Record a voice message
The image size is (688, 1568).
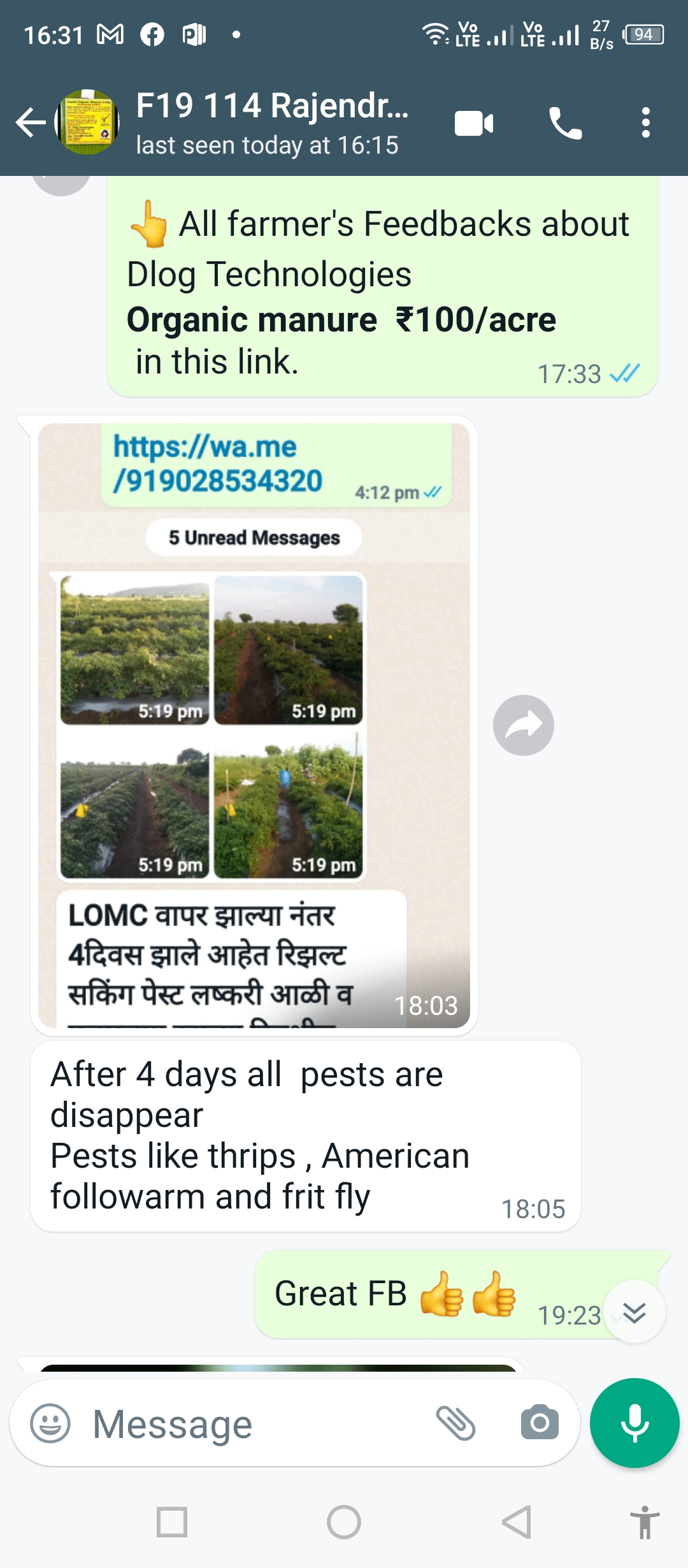(634, 1423)
